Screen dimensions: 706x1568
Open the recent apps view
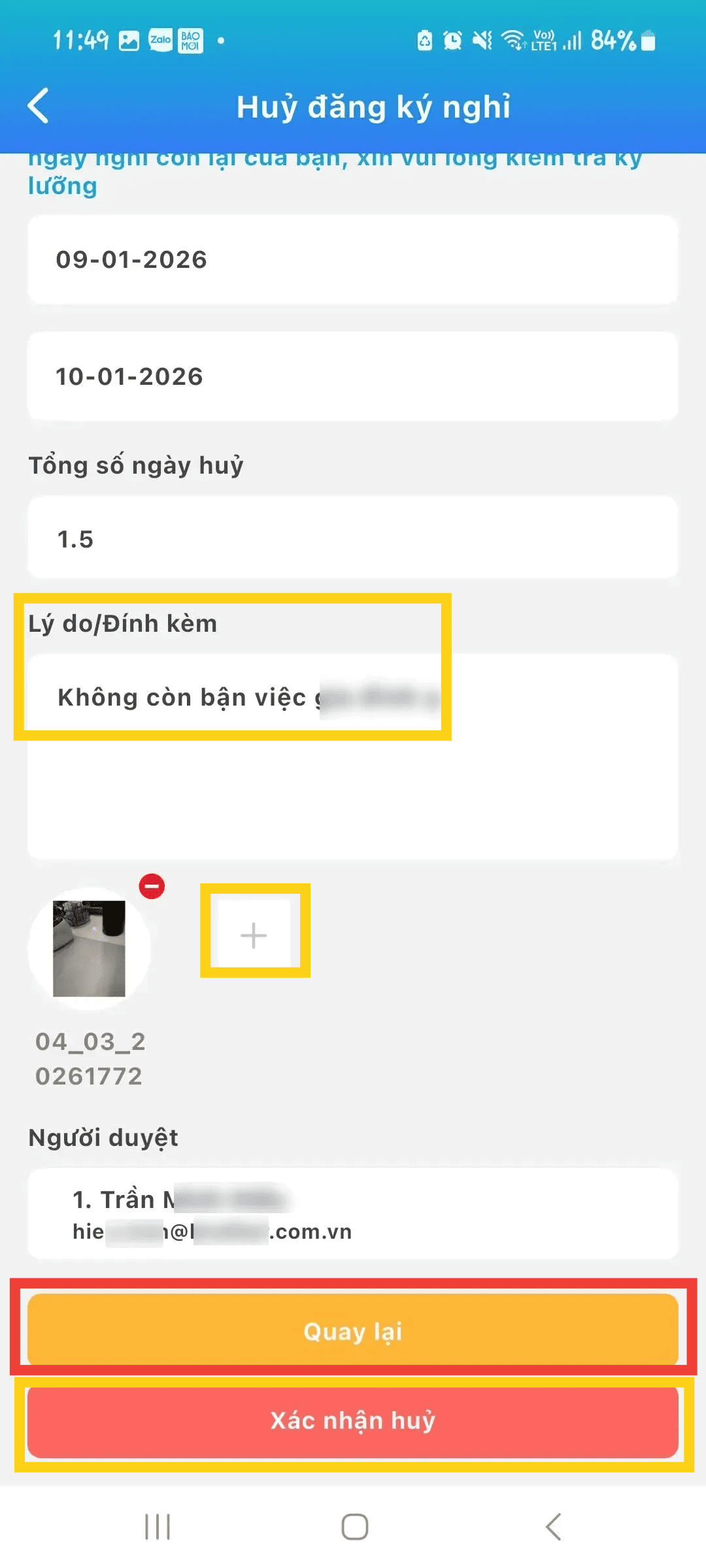pos(158,1527)
